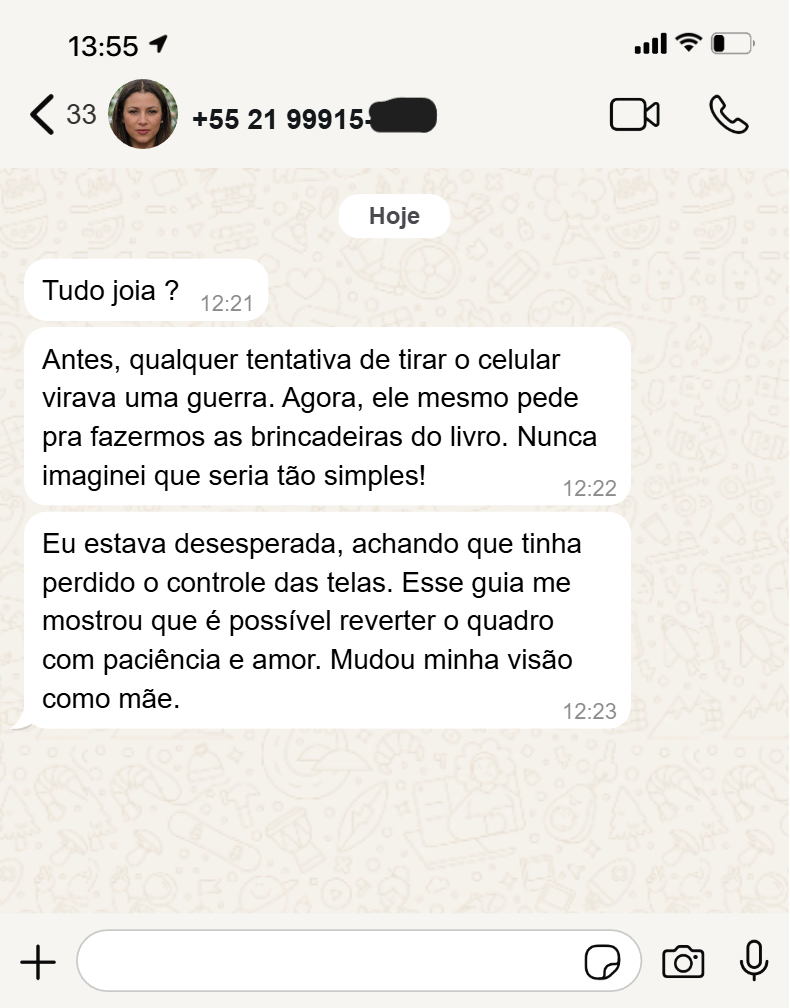Screen dimensions: 790x1008
Task: Open the camera to send a photo
Action: coord(684,962)
